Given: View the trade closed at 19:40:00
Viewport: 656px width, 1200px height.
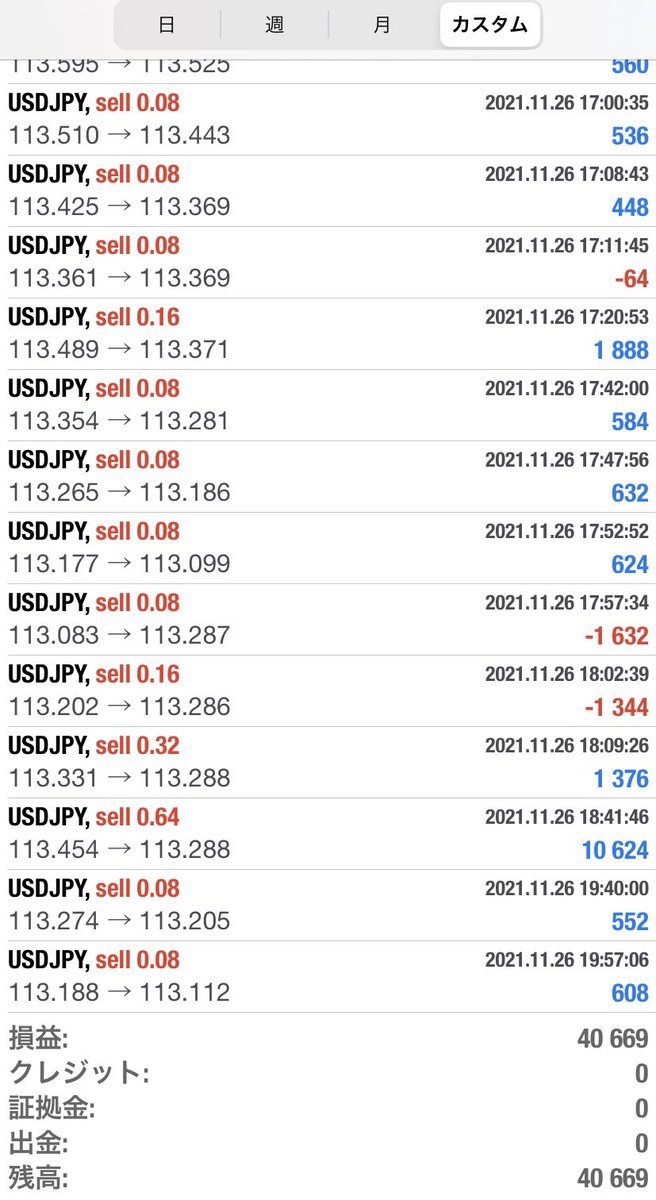Looking at the screenshot, I should tap(328, 905).
